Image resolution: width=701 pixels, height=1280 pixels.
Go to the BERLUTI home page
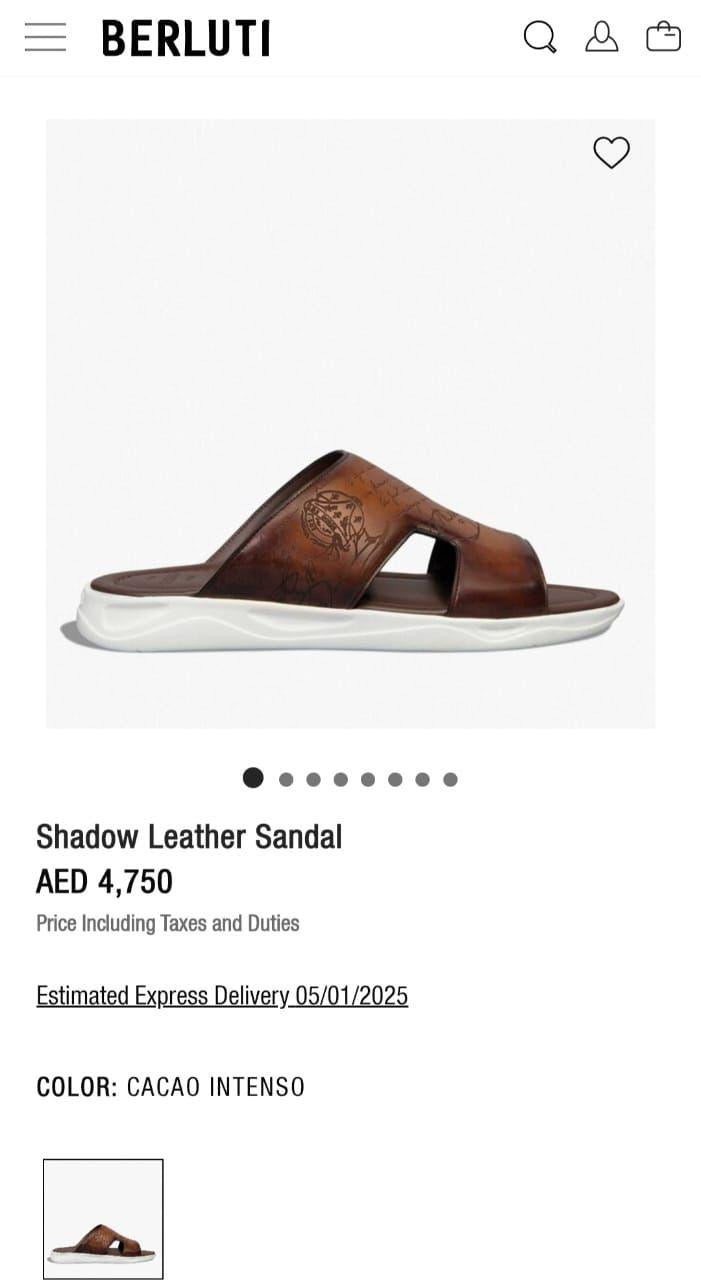[186, 39]
